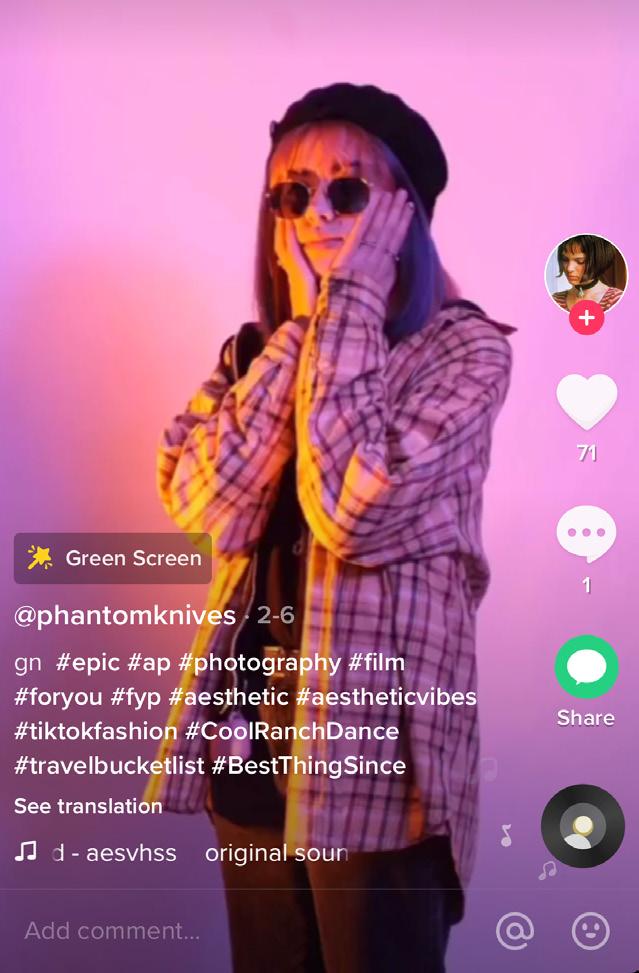This screenshot has width=639, height=973.
Task: Open the #travelbucketlist hashtag
Action: 109,766
